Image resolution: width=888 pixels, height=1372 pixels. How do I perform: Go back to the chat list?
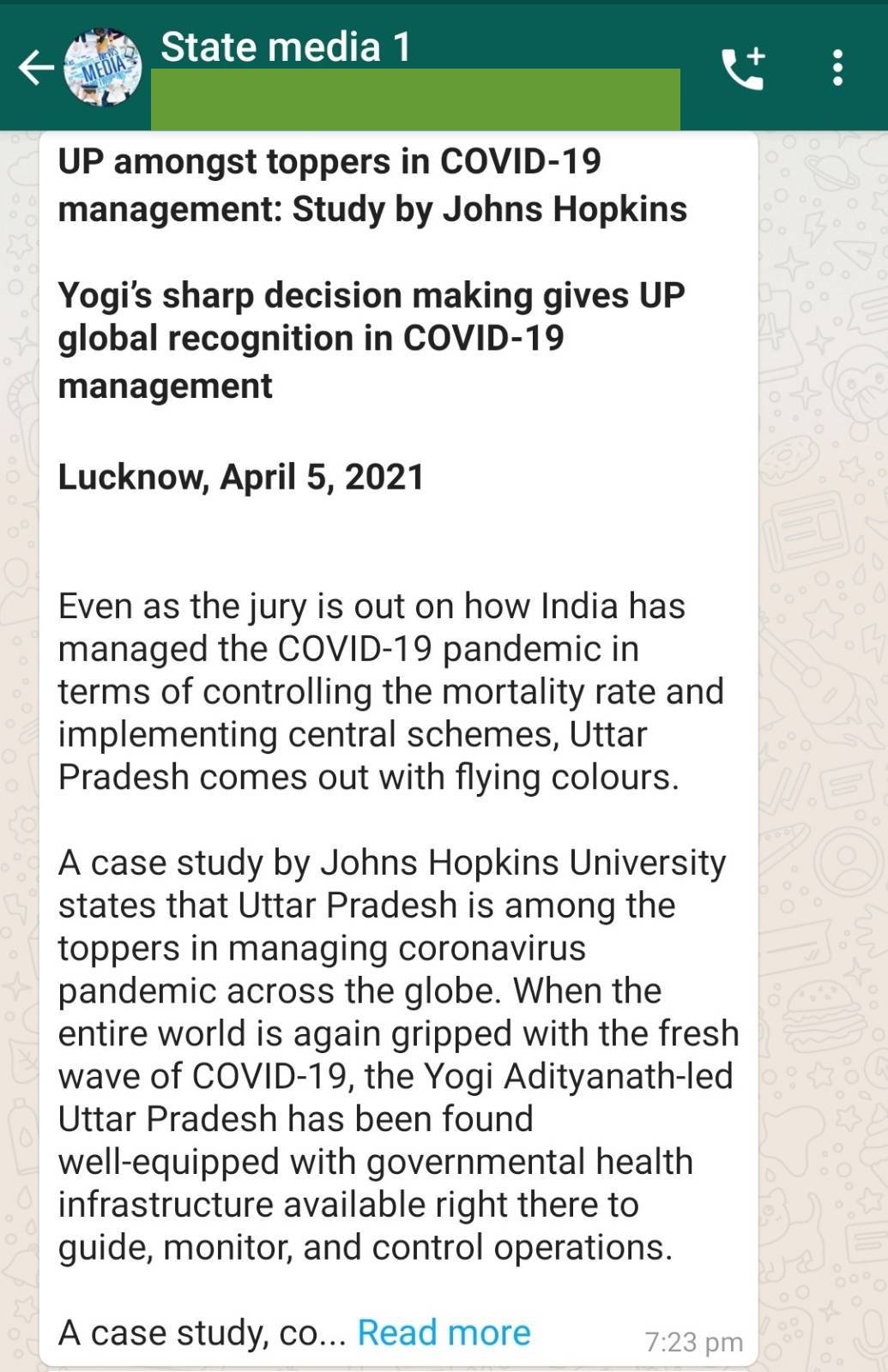(x=35, y=68)
